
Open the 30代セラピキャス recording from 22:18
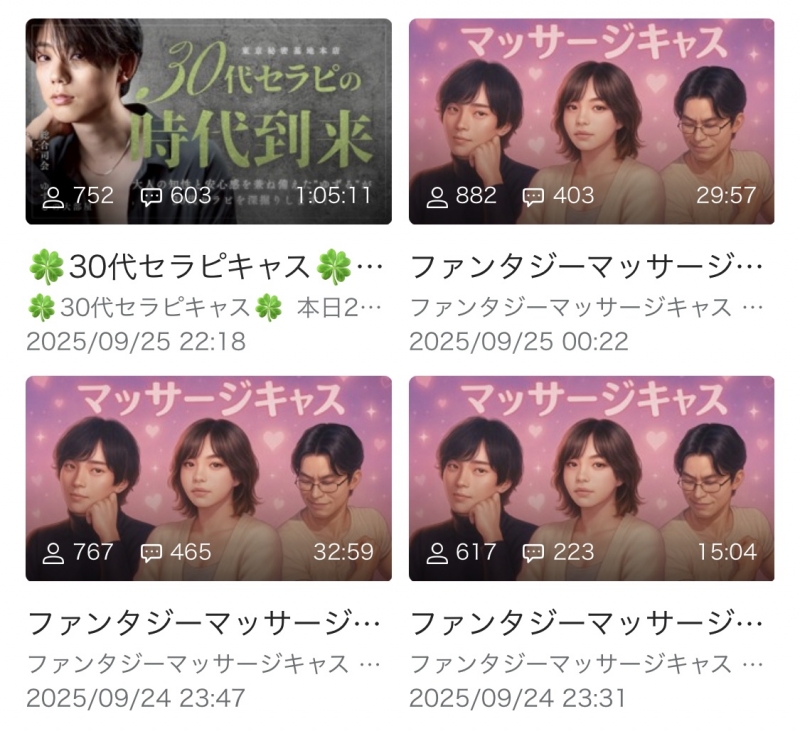[208, 120]
